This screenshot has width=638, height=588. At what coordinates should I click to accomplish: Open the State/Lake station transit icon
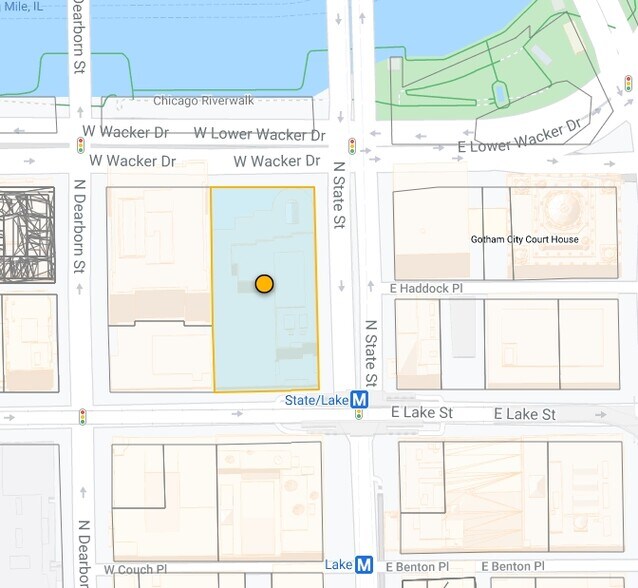point(360,400)
